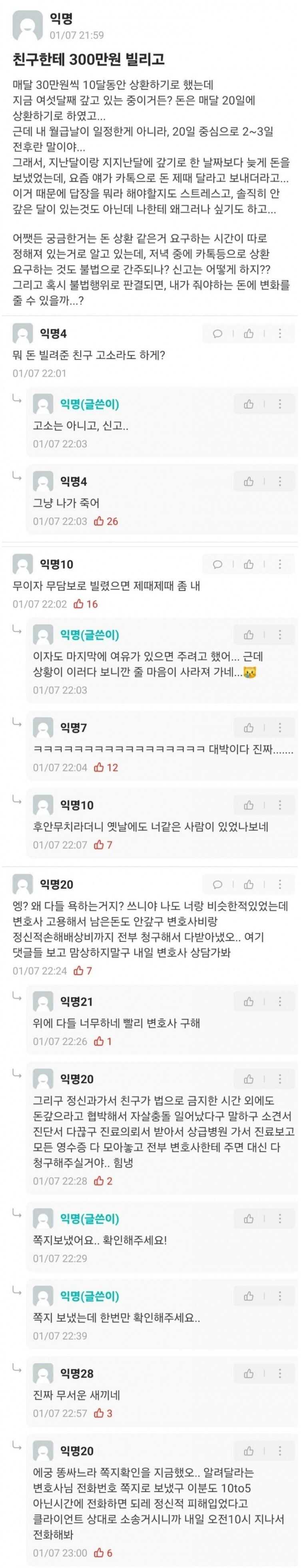Like the author's reply '이자도 마지막에 여유가'
Viewport: 303px width, 1568px height.
click(x=249, y=635)
